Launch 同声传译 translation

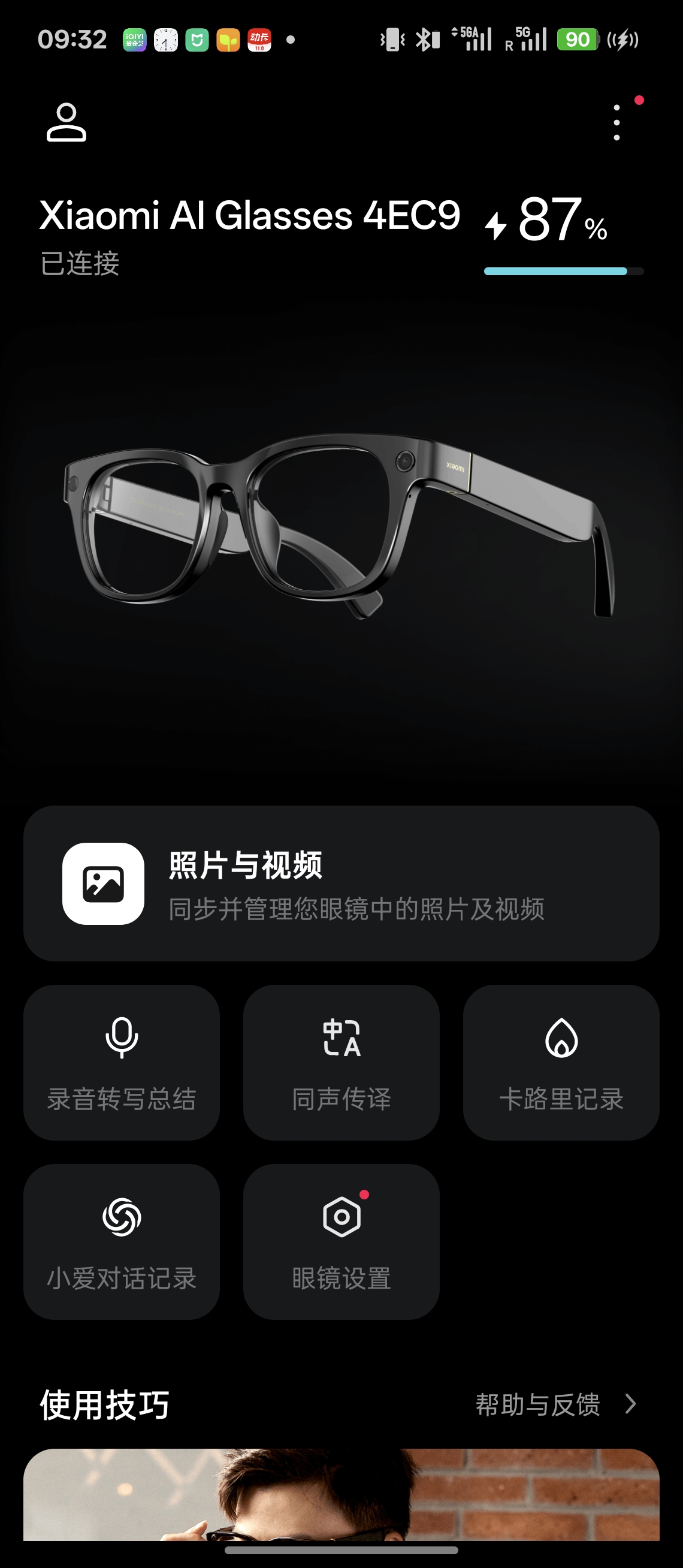341,1062
